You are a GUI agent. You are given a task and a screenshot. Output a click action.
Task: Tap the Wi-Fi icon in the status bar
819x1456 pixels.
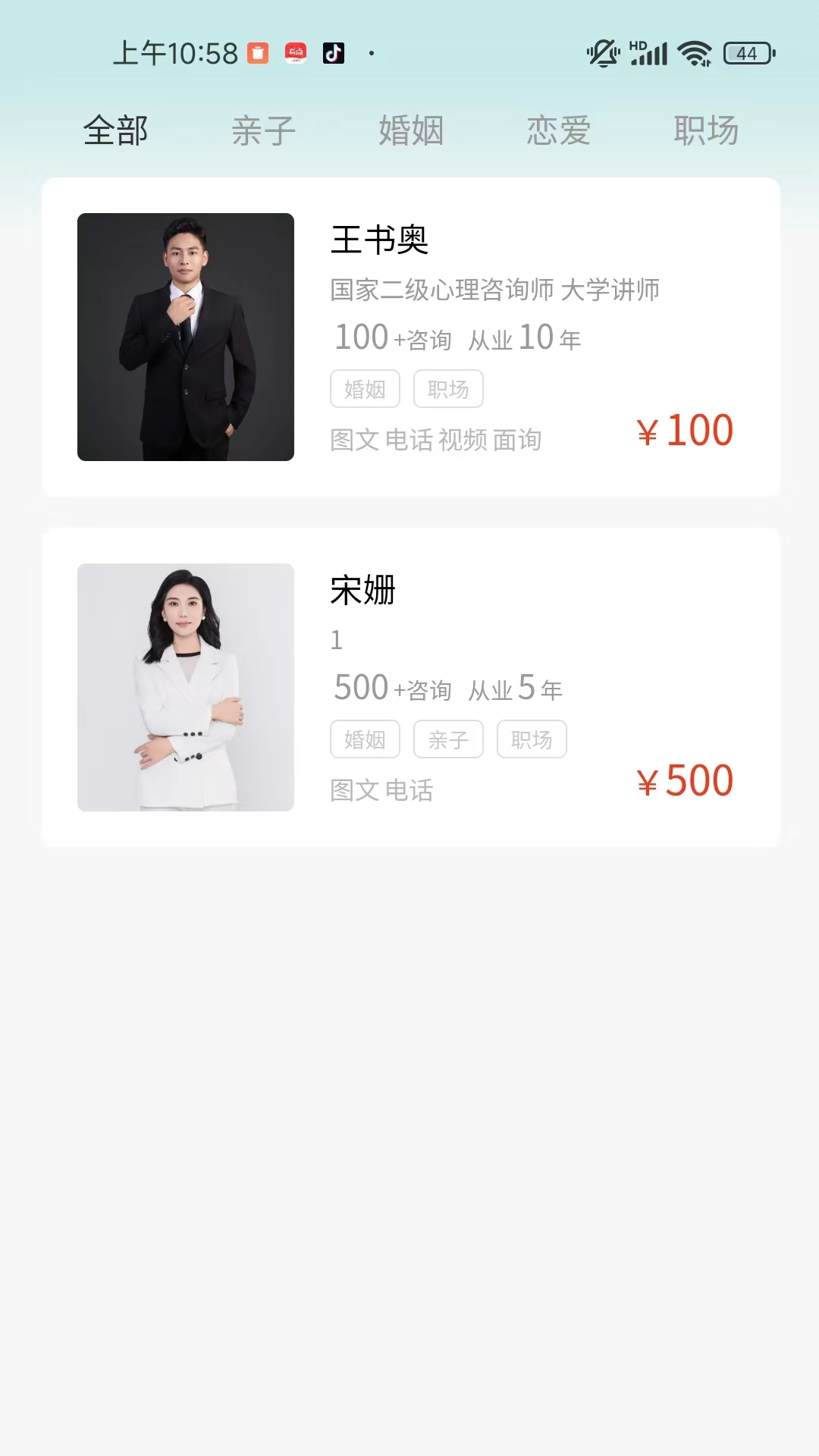coord(693,53)
